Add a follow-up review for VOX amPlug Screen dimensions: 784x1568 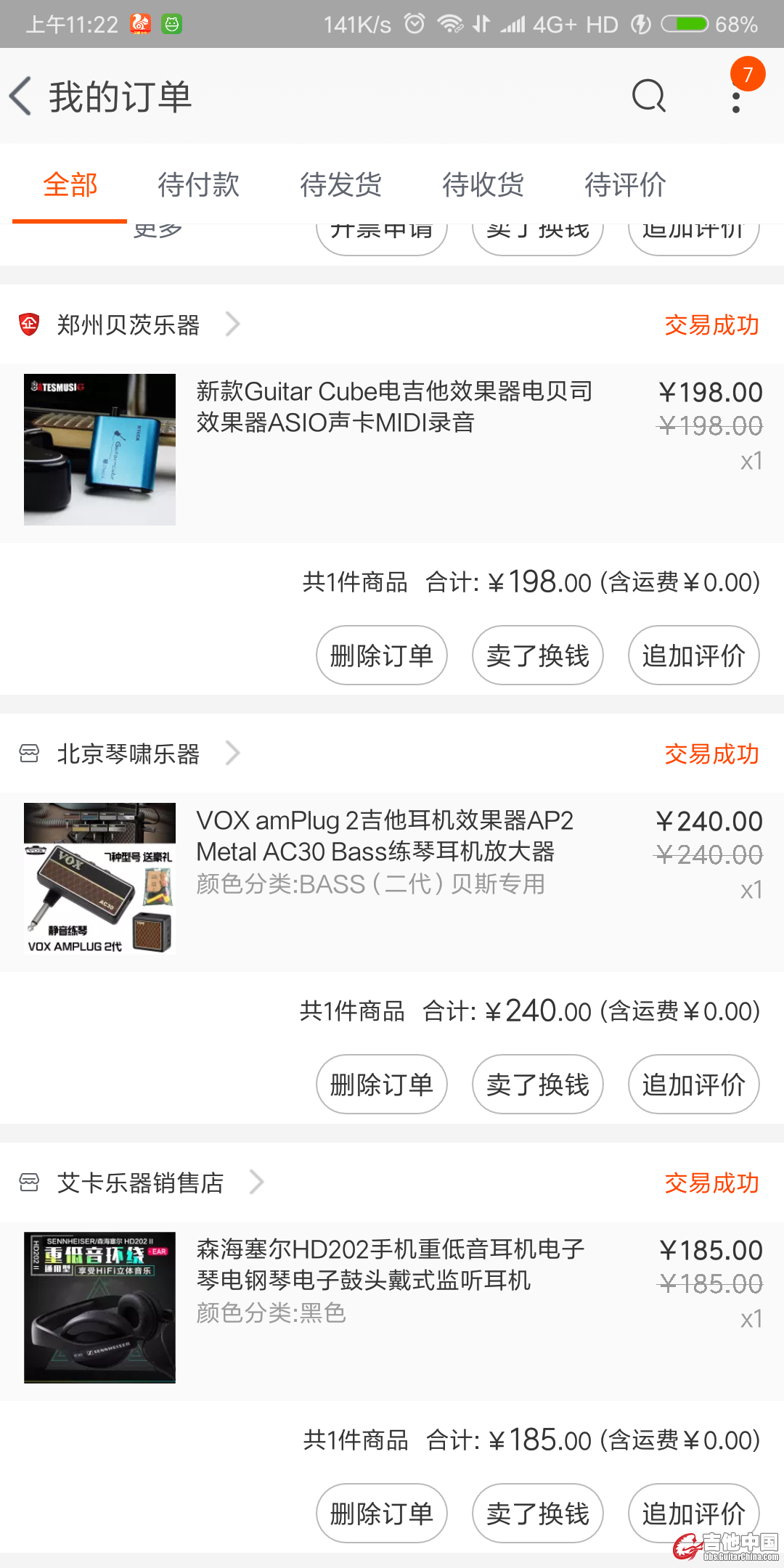coord(693,1085)
